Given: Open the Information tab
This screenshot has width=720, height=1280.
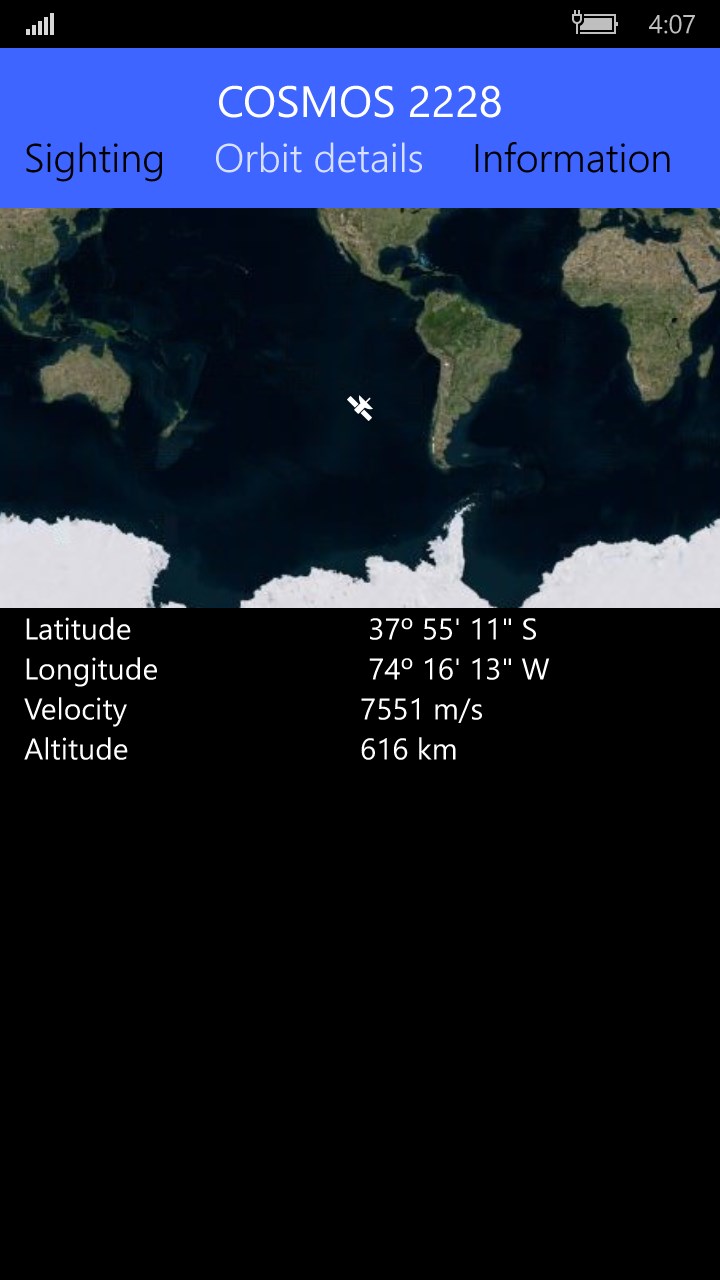Looking at the screenshot, I should pos(571,160).
